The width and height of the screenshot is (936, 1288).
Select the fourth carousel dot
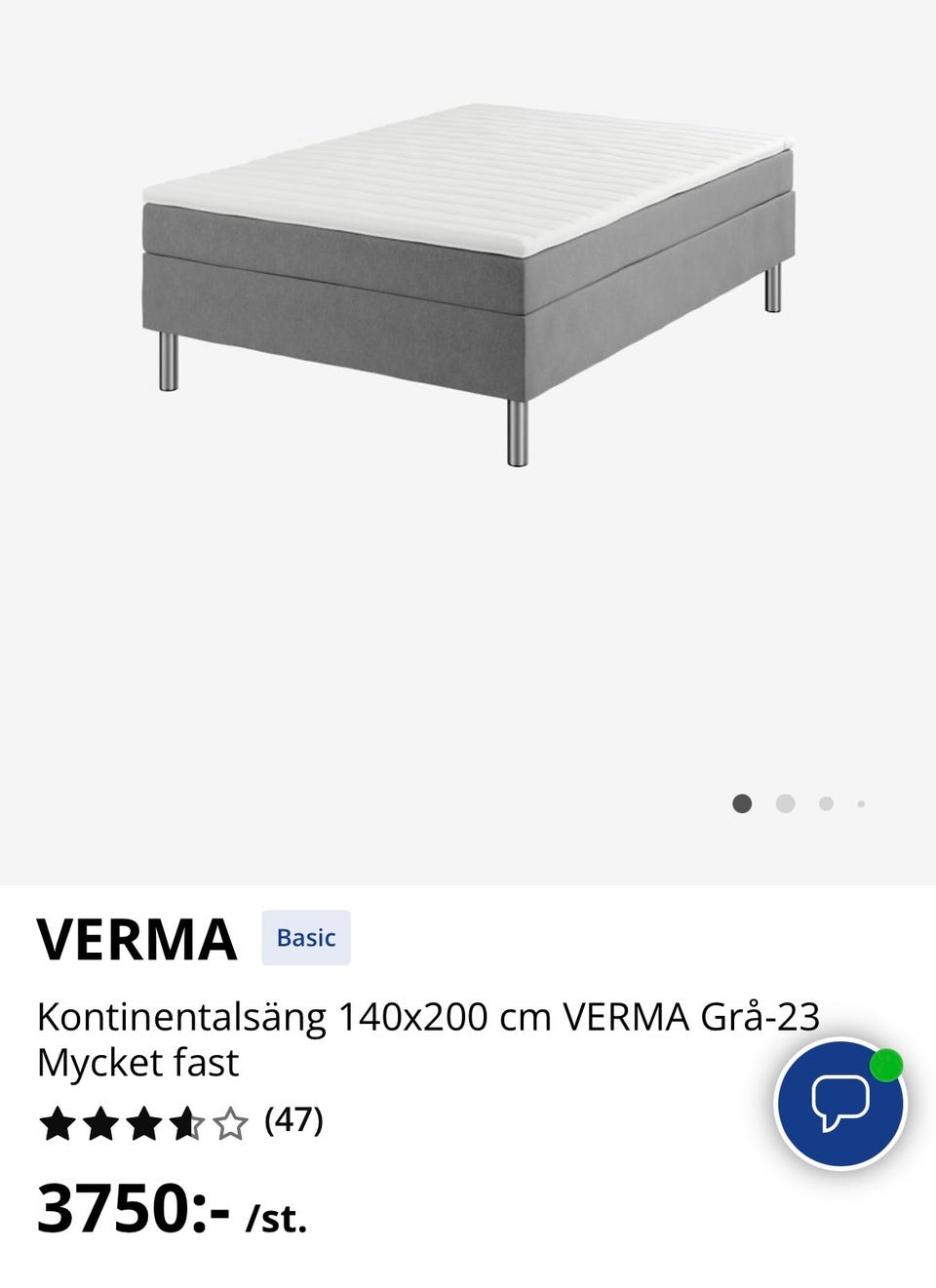tap(861, 804)
